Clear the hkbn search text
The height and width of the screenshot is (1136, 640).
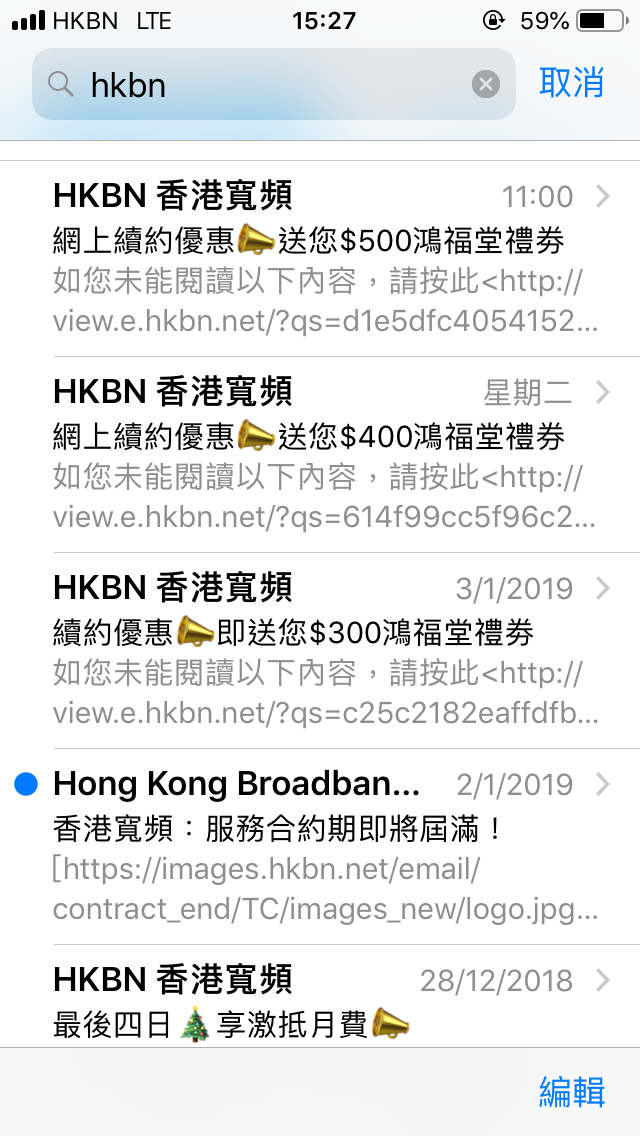coord(486,85)
